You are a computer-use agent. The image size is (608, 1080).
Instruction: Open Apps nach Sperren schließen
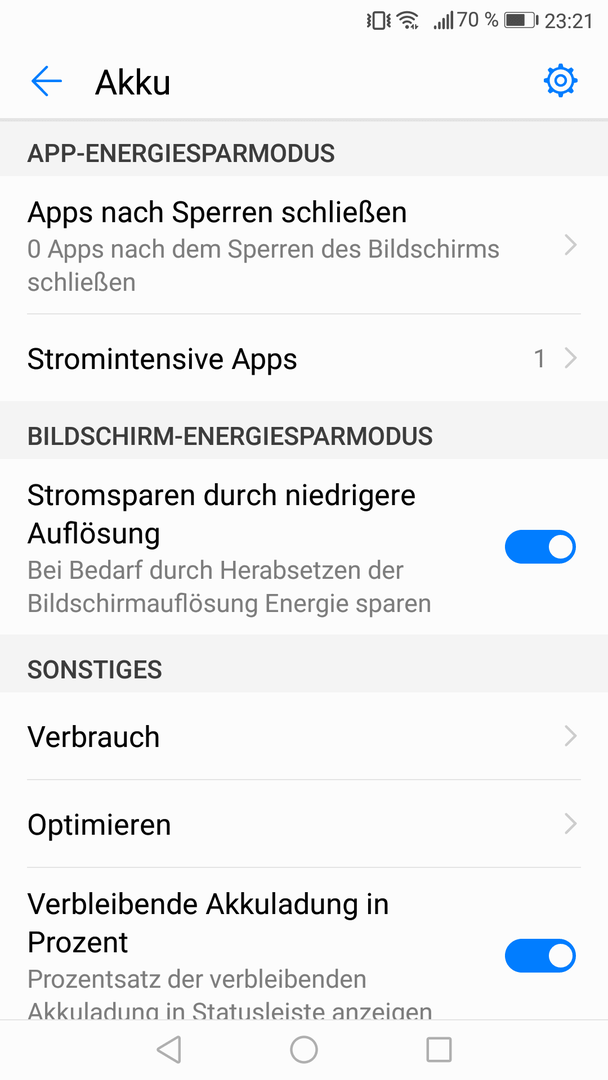click(x=304, y=245)
